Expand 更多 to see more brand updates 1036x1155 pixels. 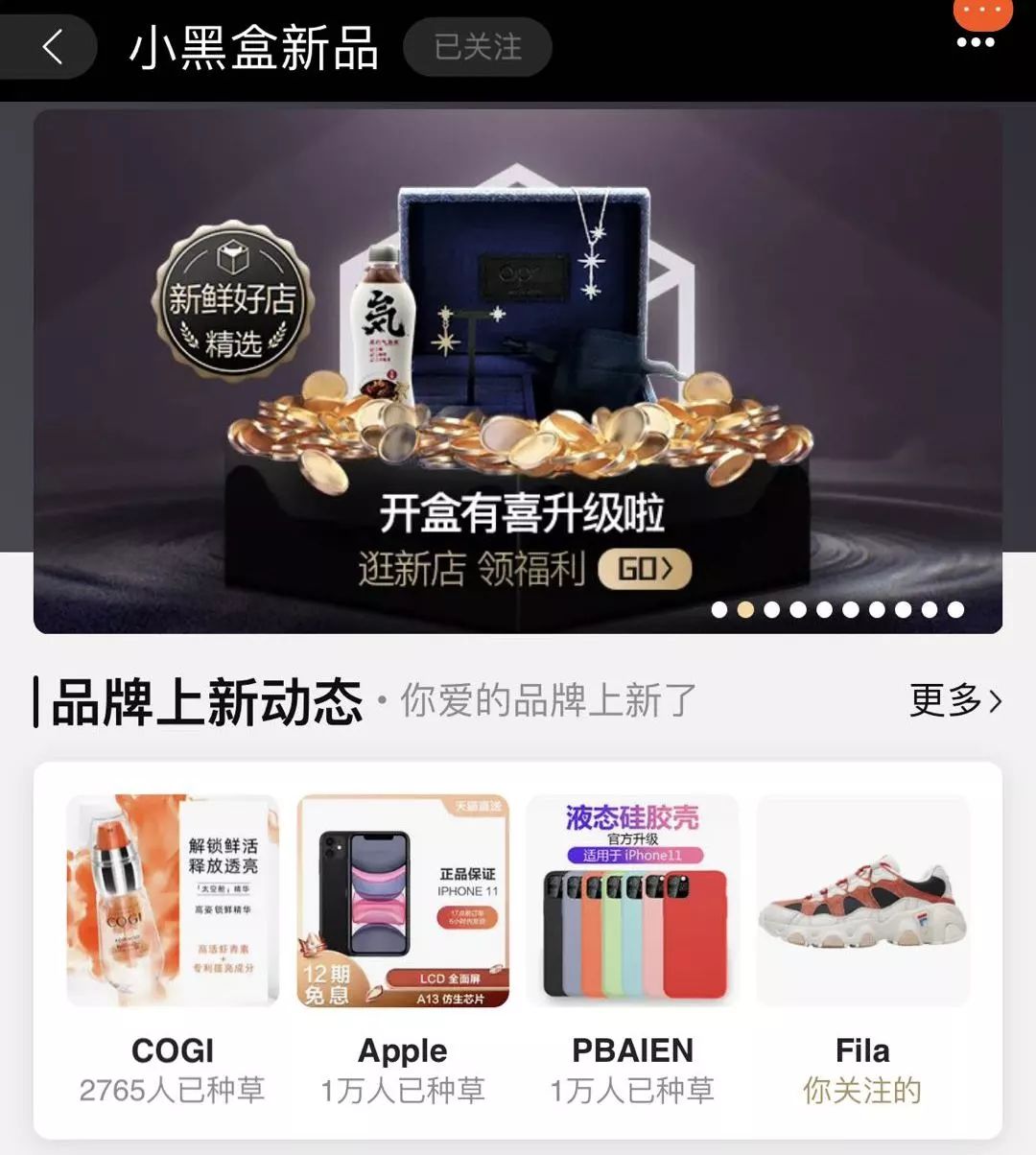pos(945,701)
